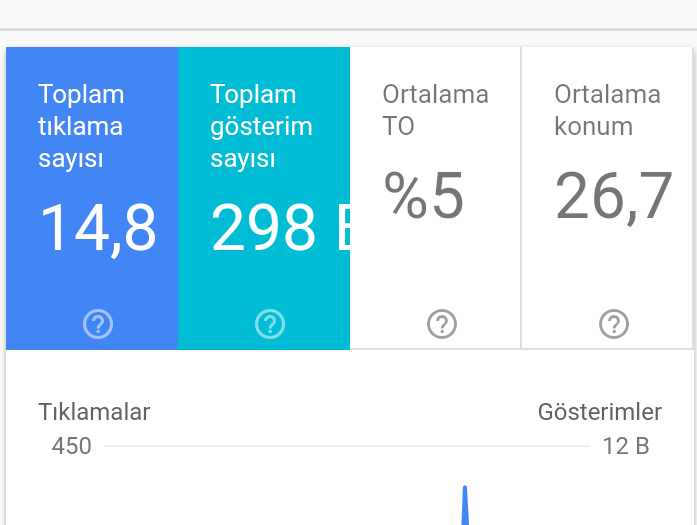Tap the help icon under Ortalama TO
This screenshot has height=525, width=697.
[x=442, y=324]
